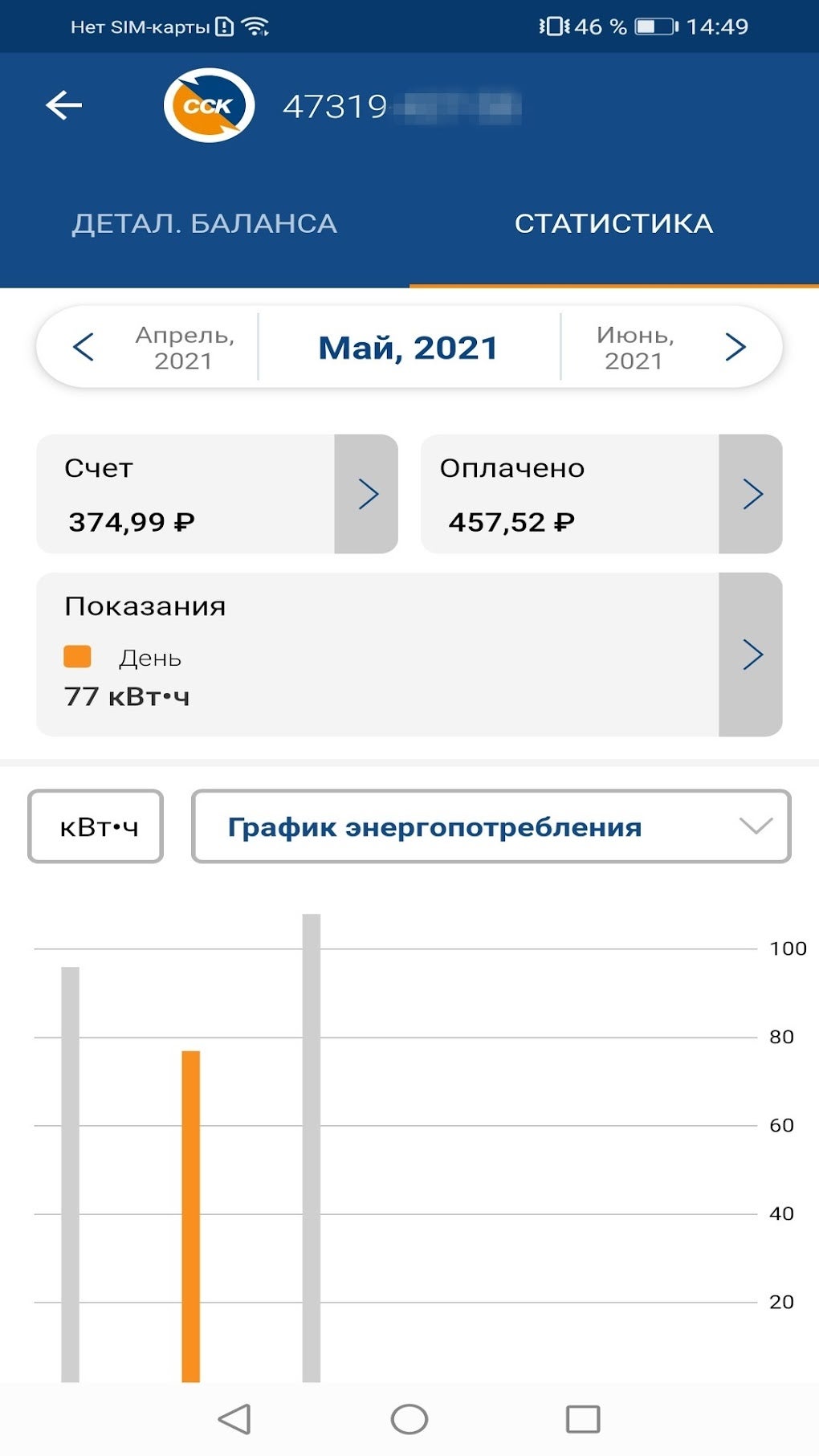
Task: Expand the График энергопотребления dropdown
Action: (491, 826)
